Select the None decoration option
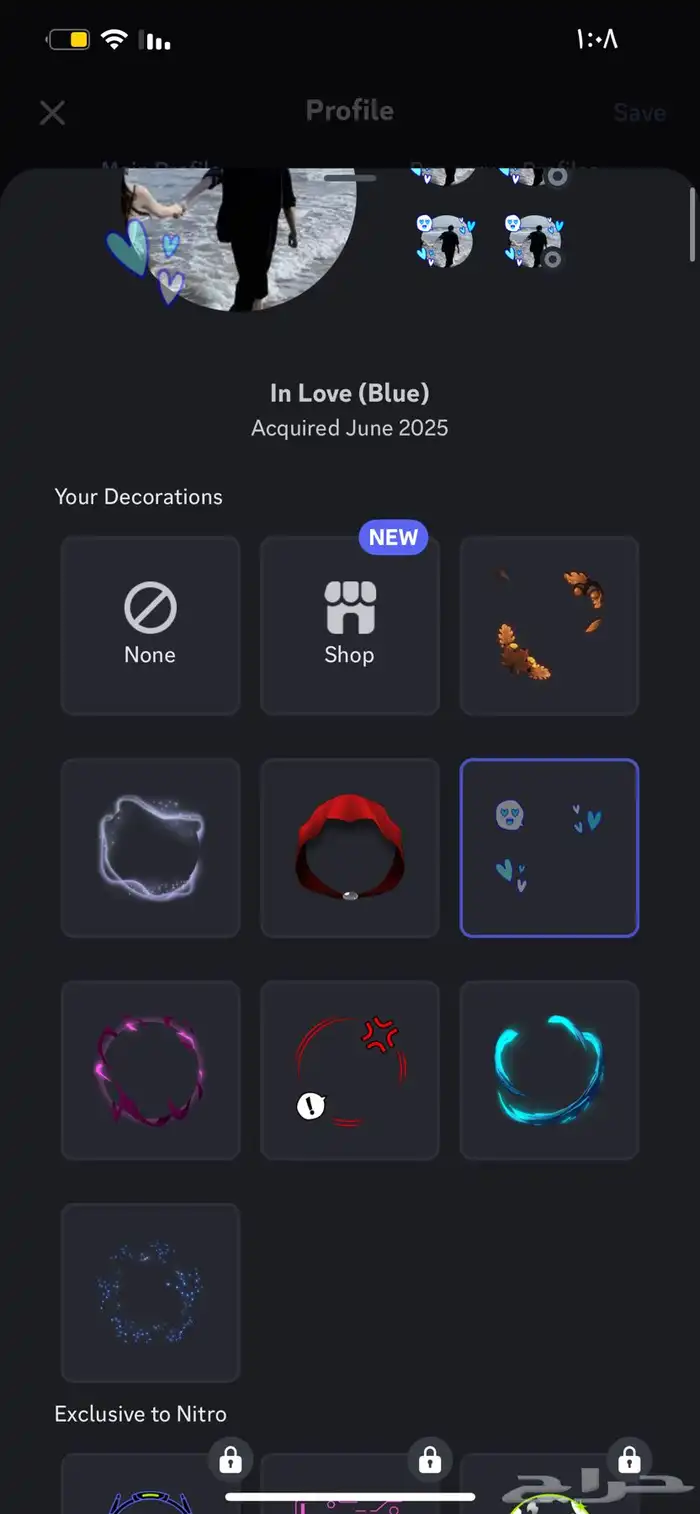The width and height of the screenshot is (700, 1514). (x=150, y=626)
